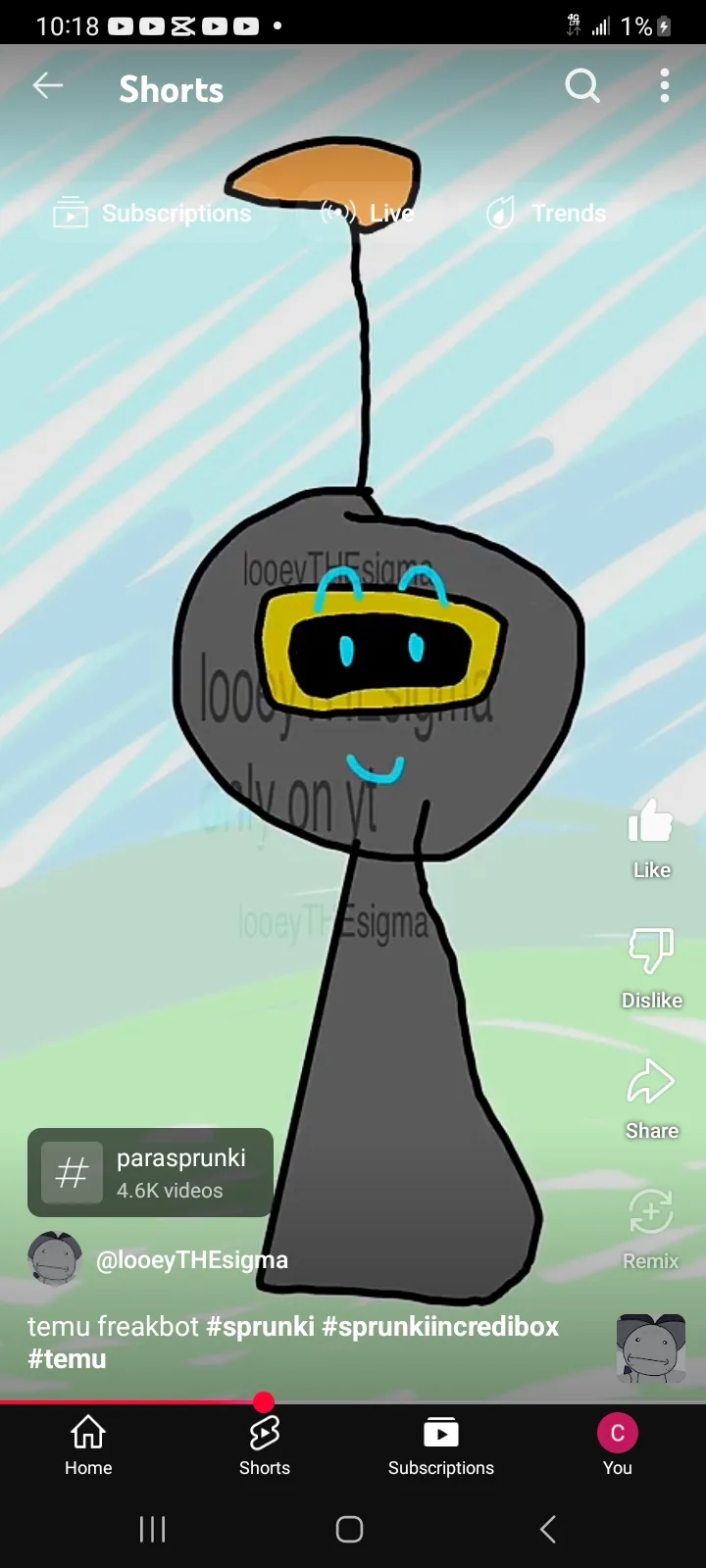The height and width of the screenshot is (1568, 706).
Task: Open search in Shorts
Action: 581,87
